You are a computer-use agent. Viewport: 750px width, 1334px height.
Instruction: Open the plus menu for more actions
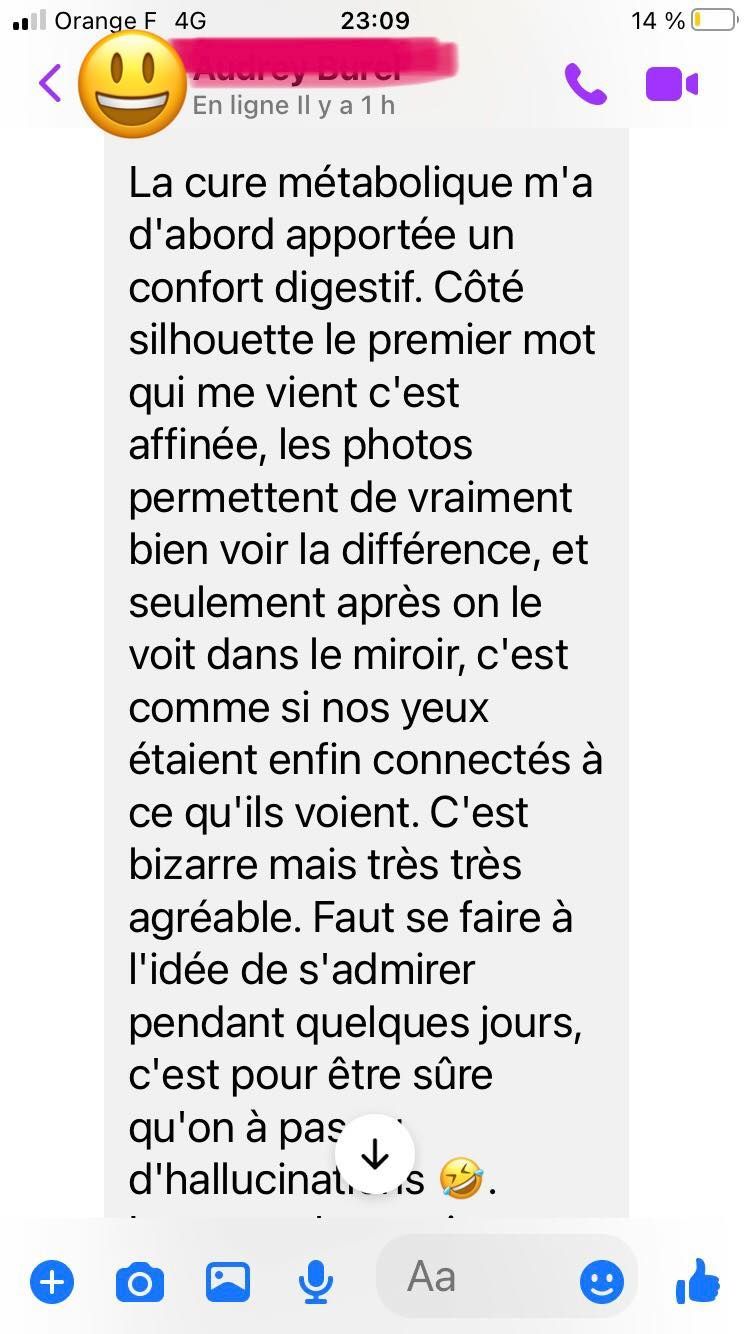coord(52,1281)
